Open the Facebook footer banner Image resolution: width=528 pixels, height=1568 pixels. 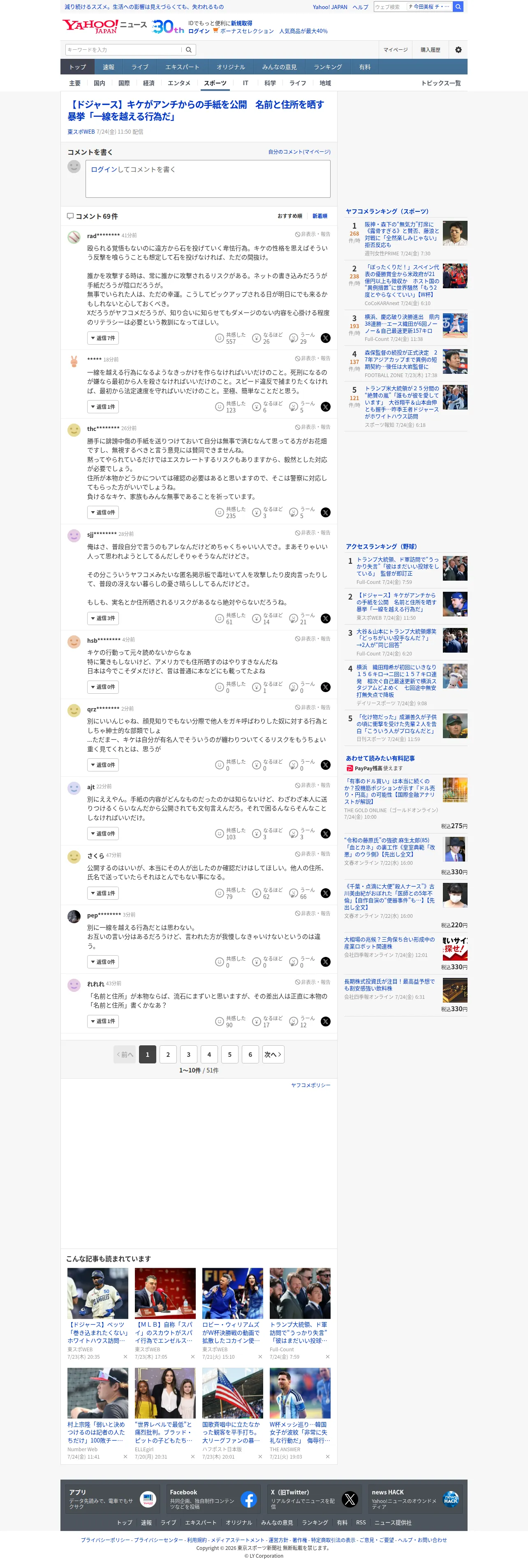(213, 1499)
